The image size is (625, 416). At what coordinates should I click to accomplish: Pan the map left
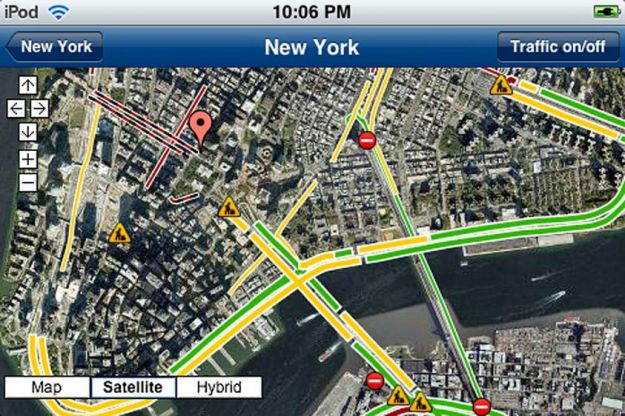point(17,108)
